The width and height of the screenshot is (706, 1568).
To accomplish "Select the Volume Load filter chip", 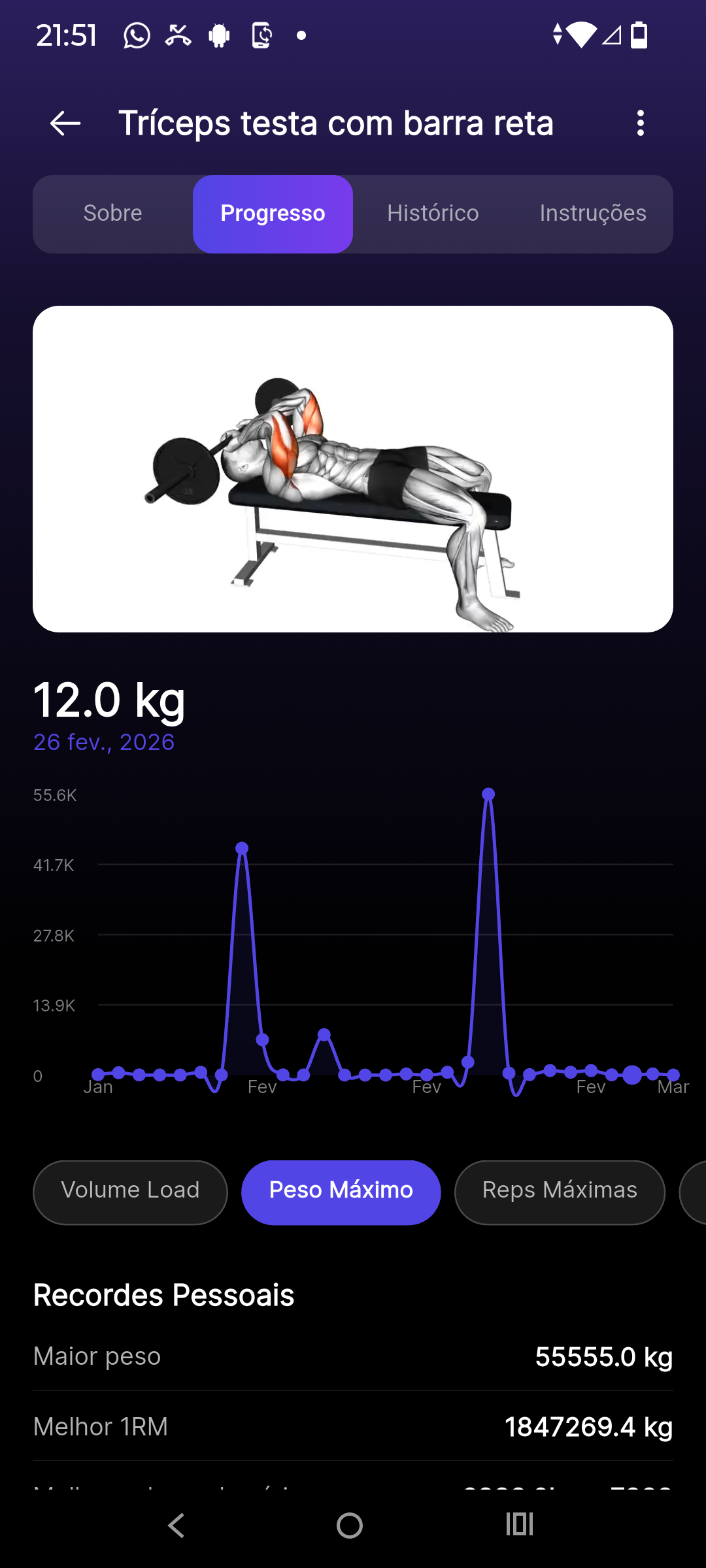I will click(x=130, y=1190).
